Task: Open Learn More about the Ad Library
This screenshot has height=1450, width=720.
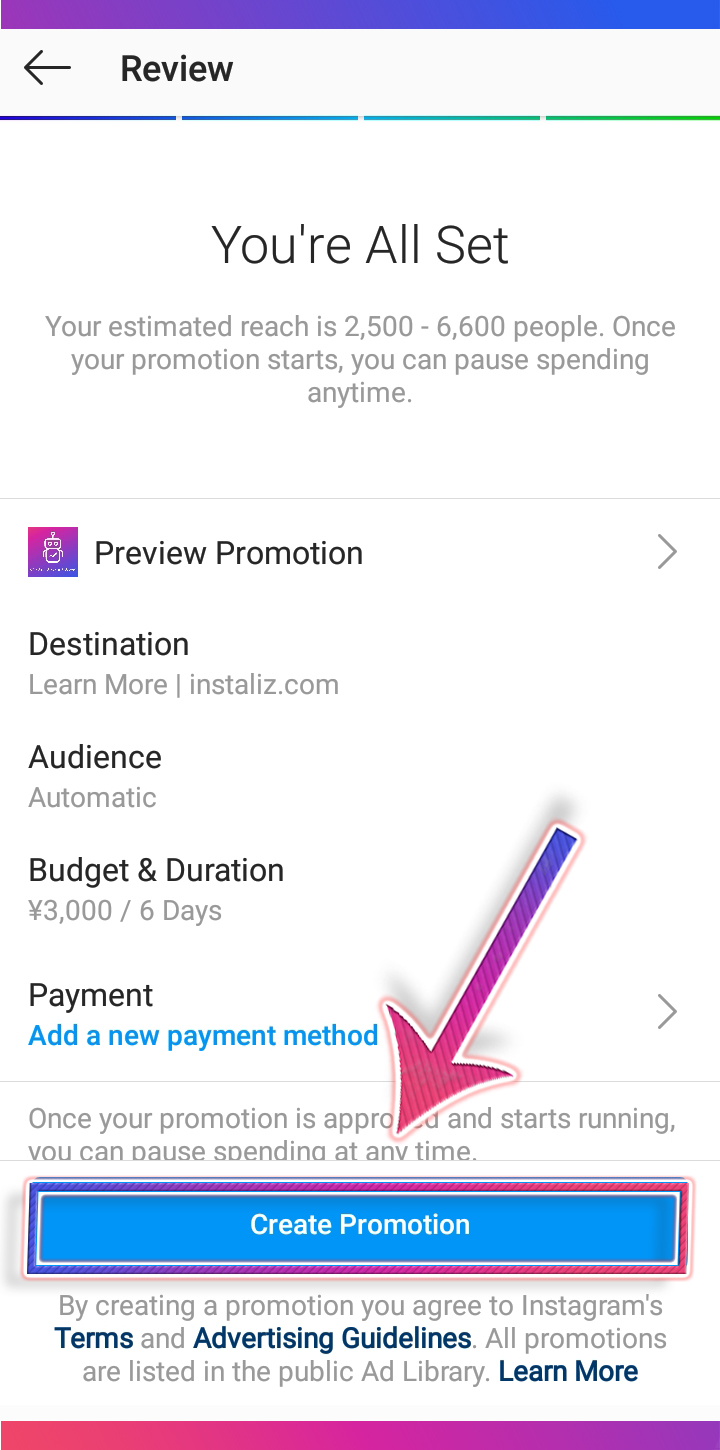Action: (x=568, y=1371)
